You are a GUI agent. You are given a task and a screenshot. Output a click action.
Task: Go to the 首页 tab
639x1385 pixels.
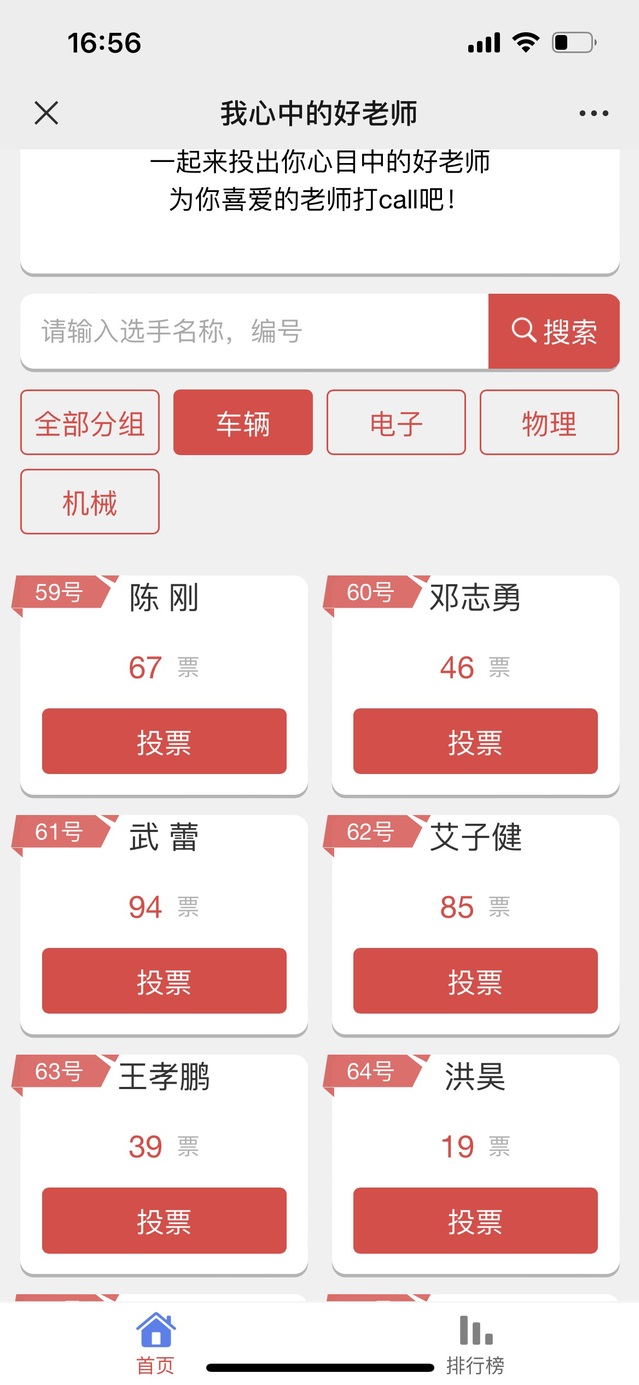[156, 1344]
